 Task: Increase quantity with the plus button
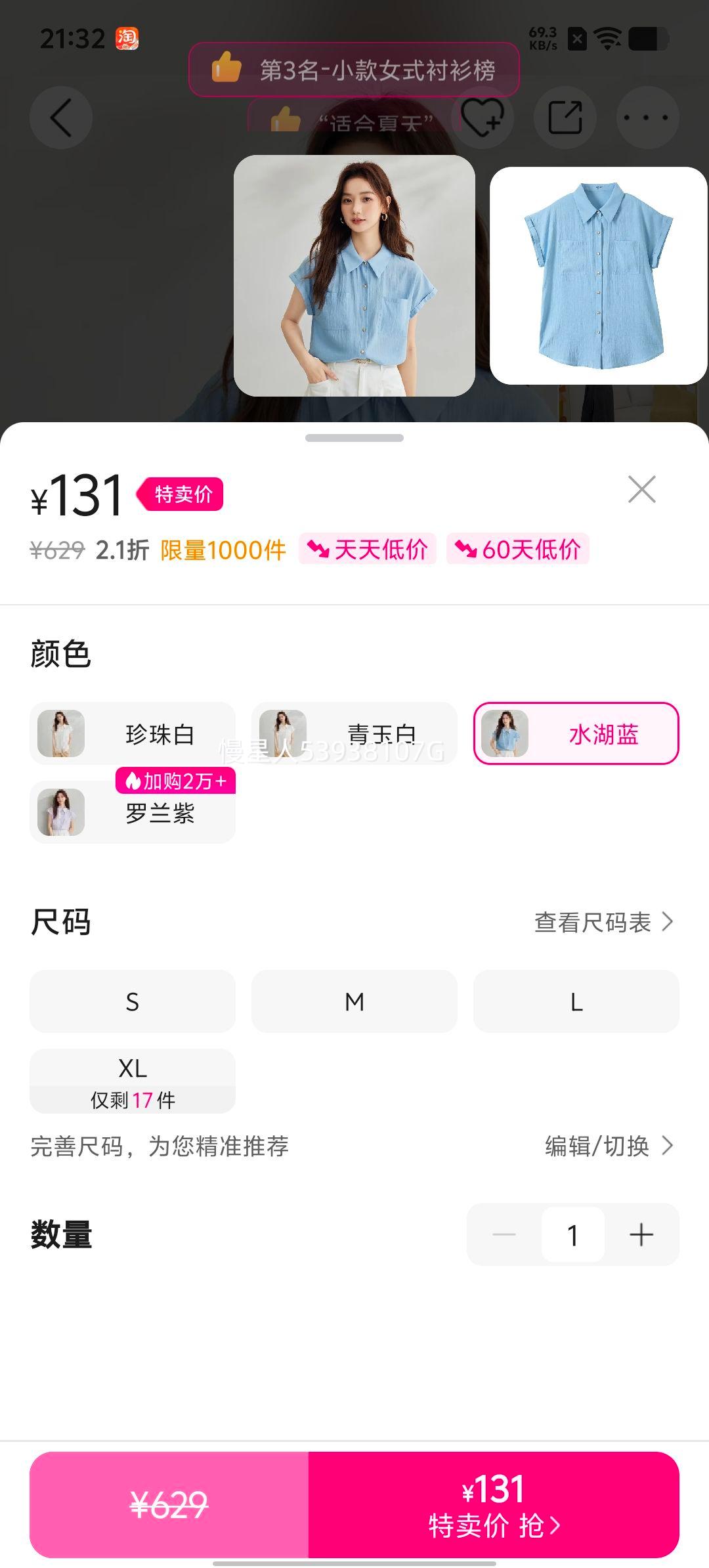tap(641, 1234)
